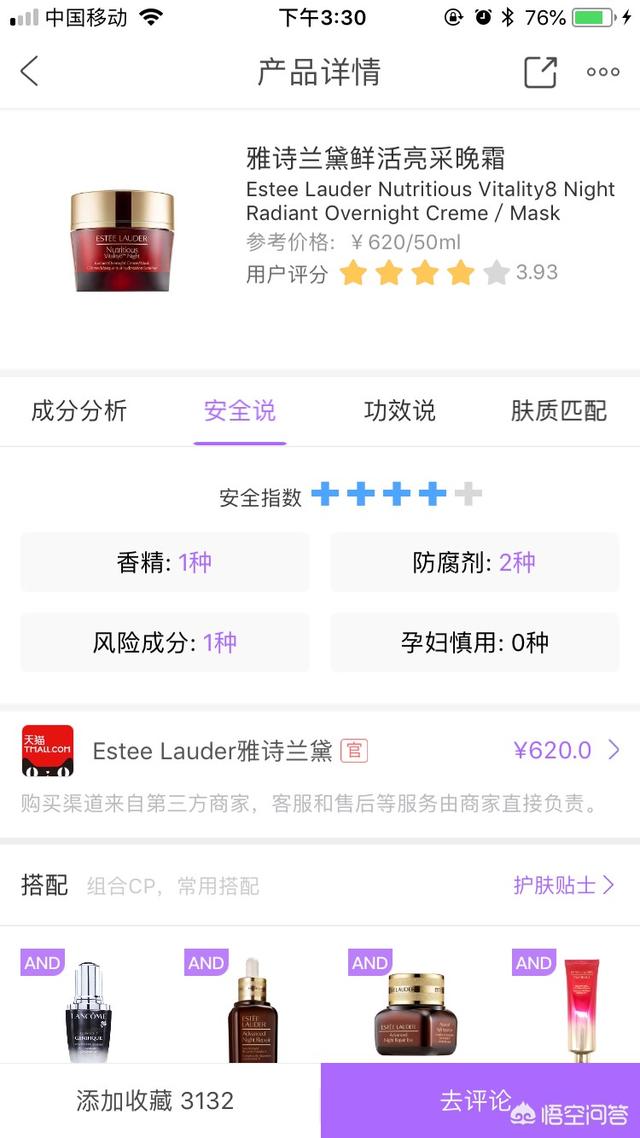Tap 添加收藏 to save this product
The width and height of the screenshot is (640, 1138).
[156, 1101]
